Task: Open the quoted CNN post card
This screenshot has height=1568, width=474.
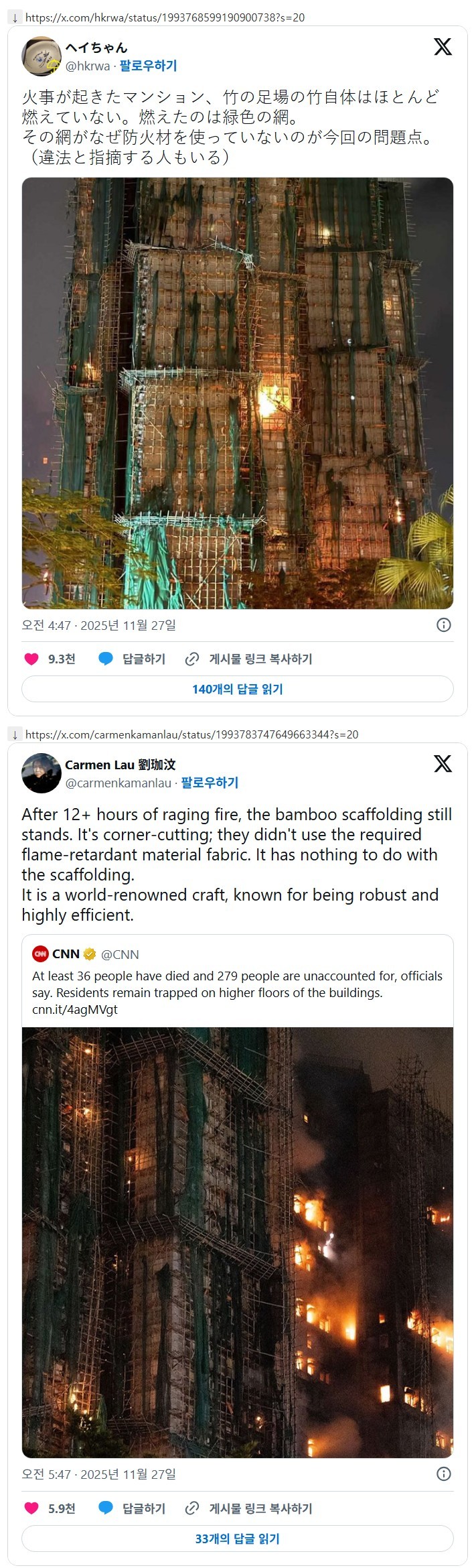Action: [x=237, y=981]
